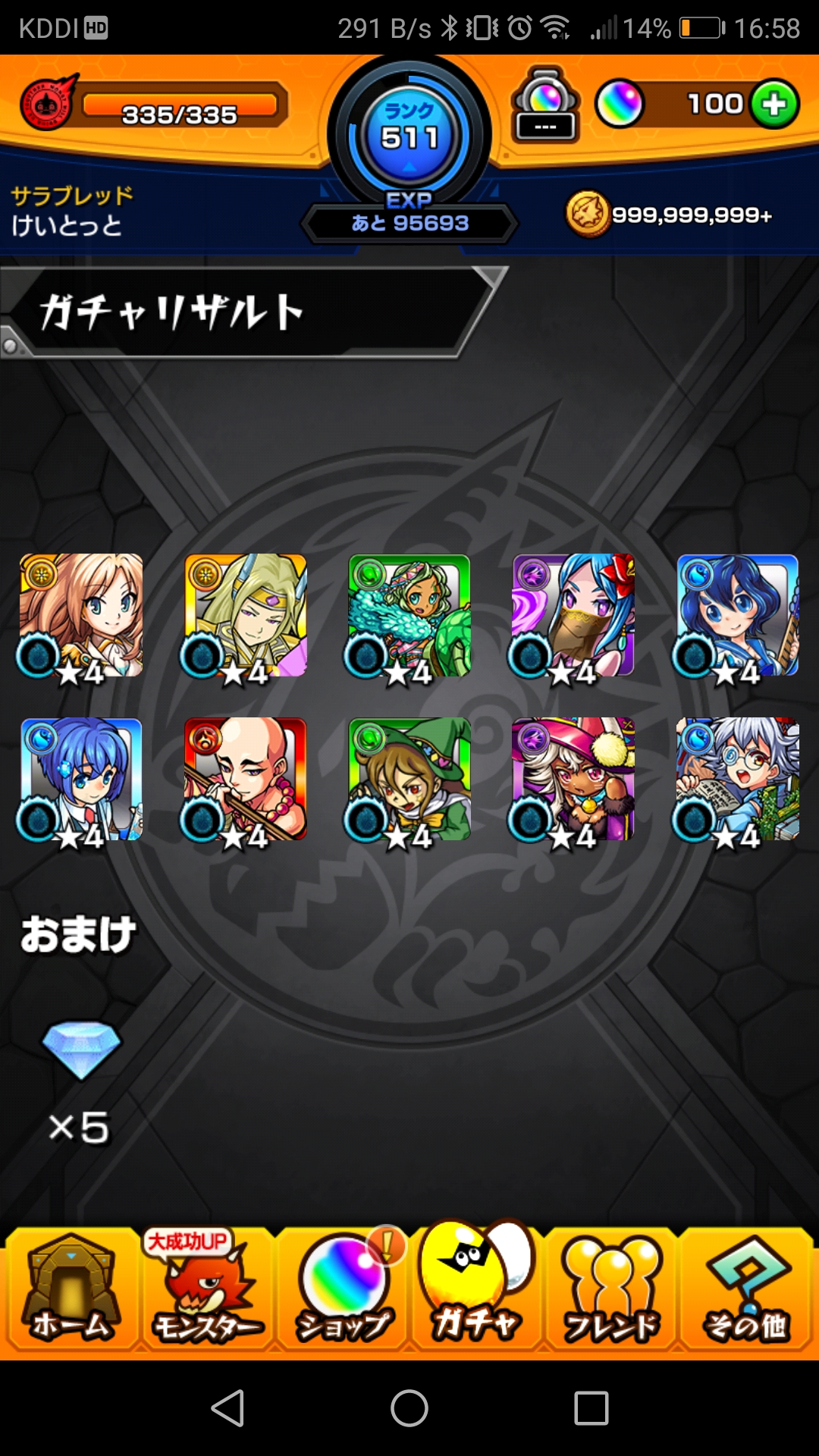Tap the green plus to add orbs
819x1456 pixels.
[x=774, y=104]
